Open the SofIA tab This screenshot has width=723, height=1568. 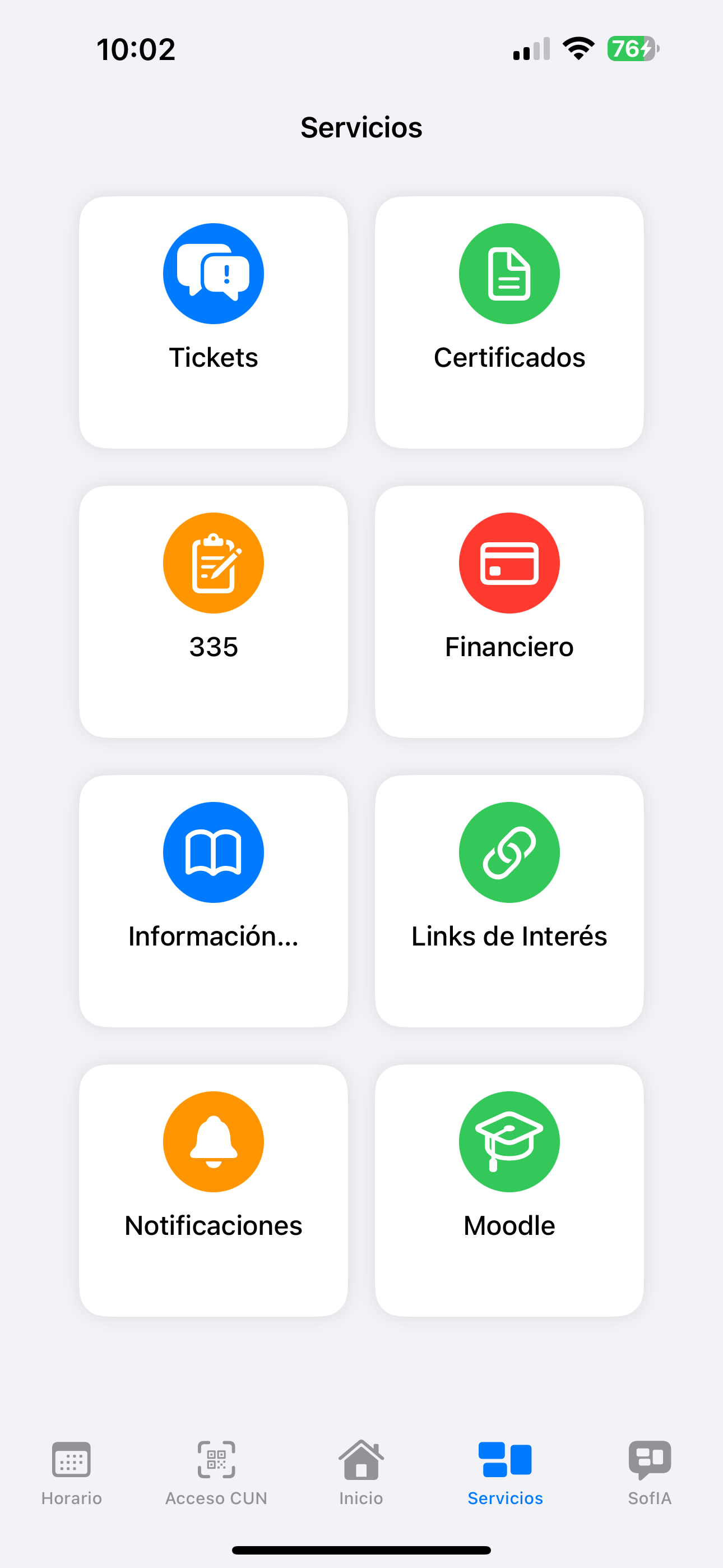click(650, 1472)
